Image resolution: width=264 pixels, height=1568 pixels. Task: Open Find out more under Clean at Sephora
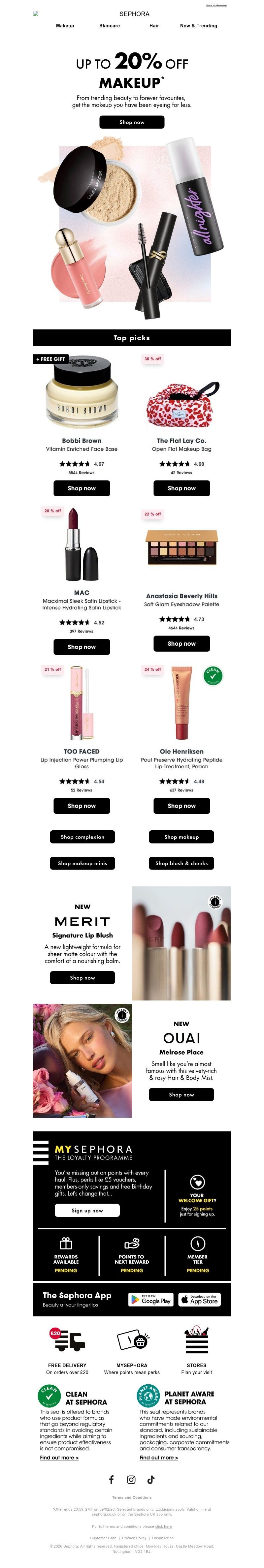click(59, 1457)
